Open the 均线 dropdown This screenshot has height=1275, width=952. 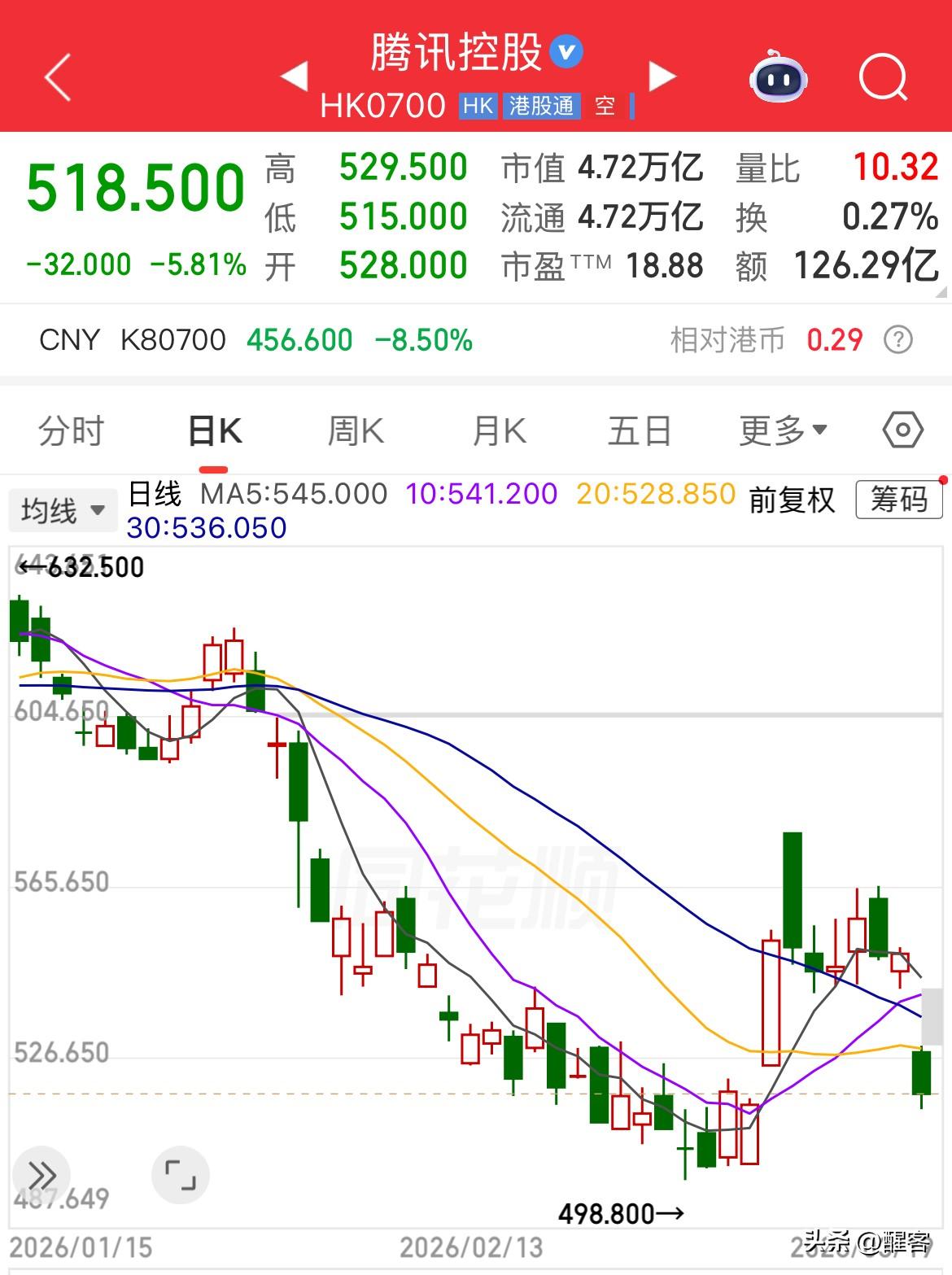point(63,509)
